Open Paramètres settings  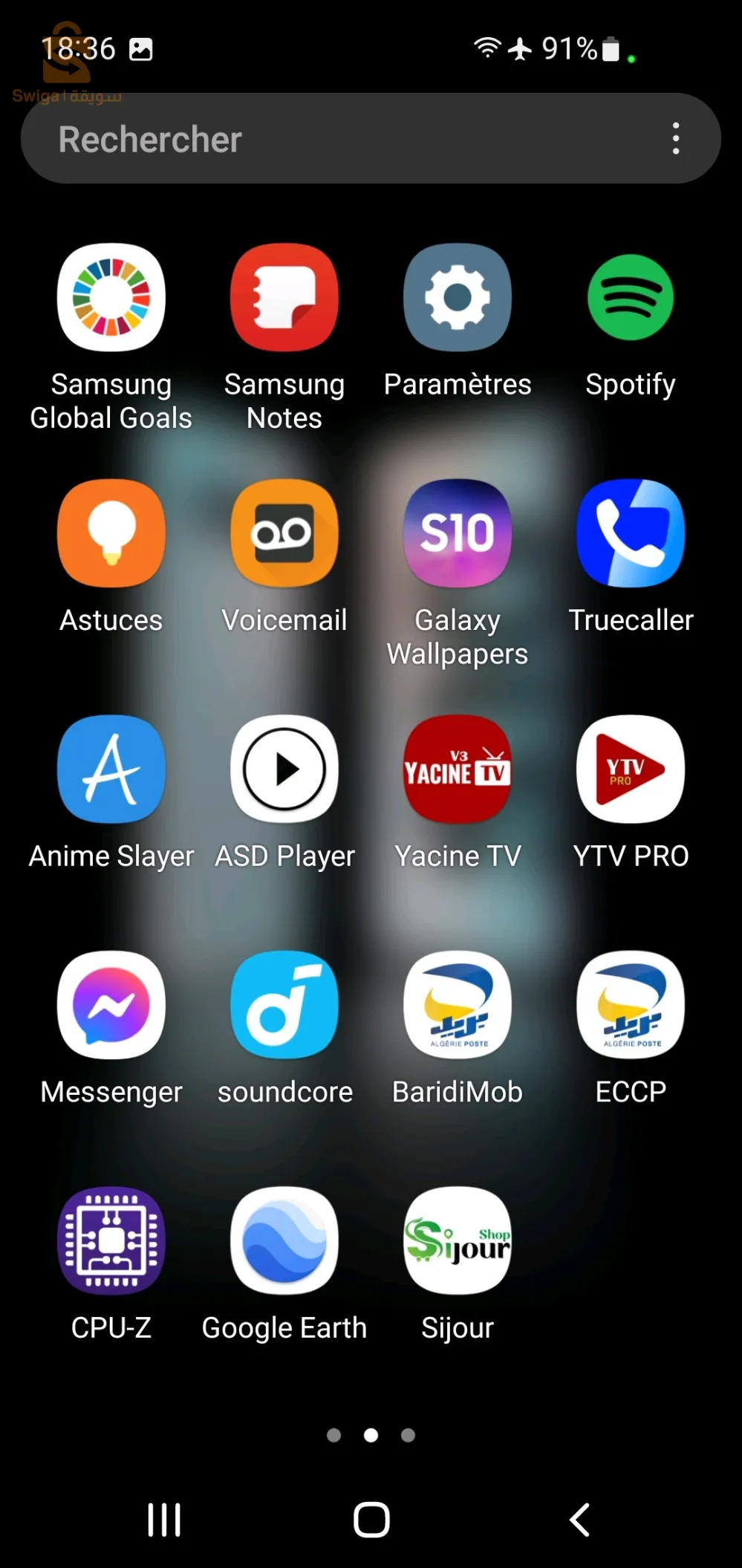(x=458, y=298)
